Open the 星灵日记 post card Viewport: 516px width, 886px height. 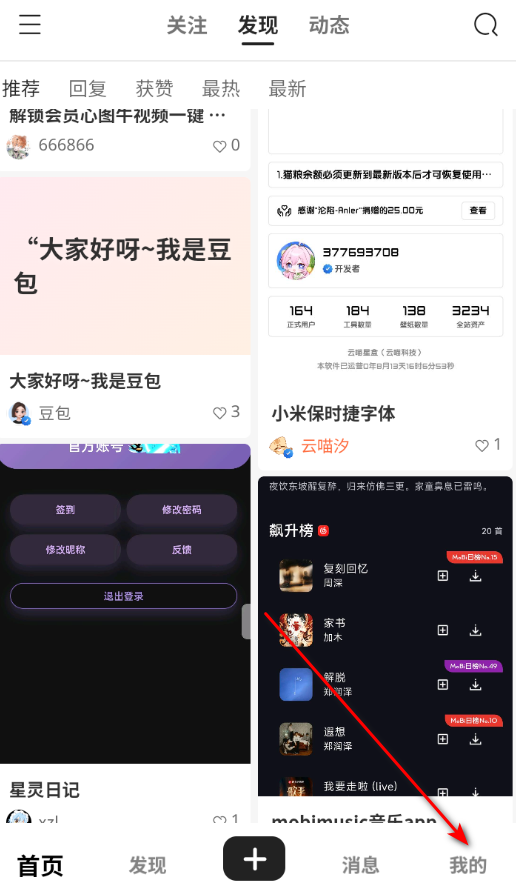[125, 633]
